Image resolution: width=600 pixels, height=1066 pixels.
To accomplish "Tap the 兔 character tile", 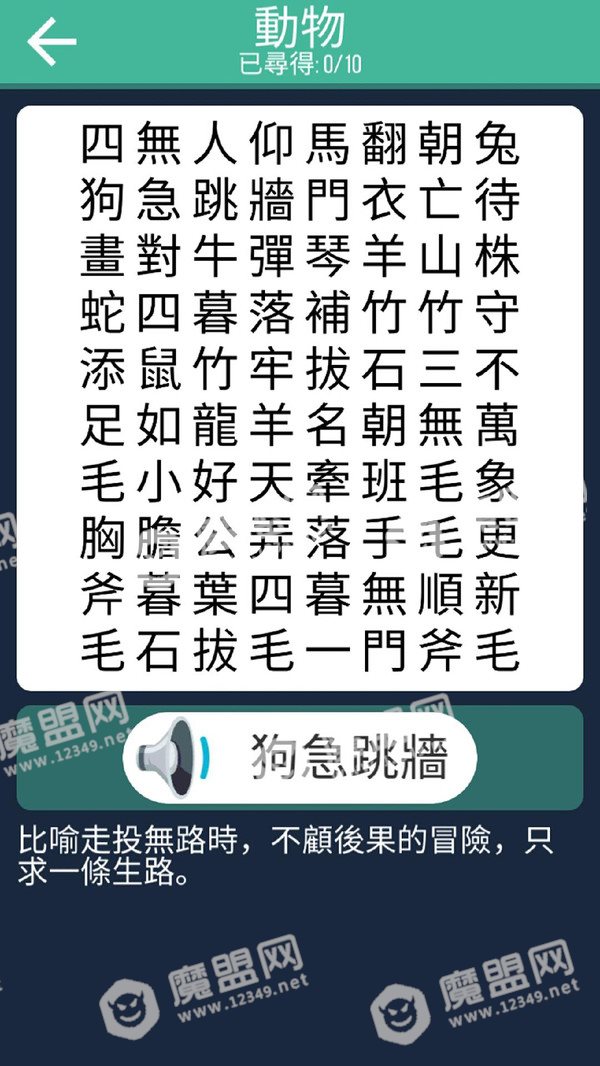I will (497, 145).
